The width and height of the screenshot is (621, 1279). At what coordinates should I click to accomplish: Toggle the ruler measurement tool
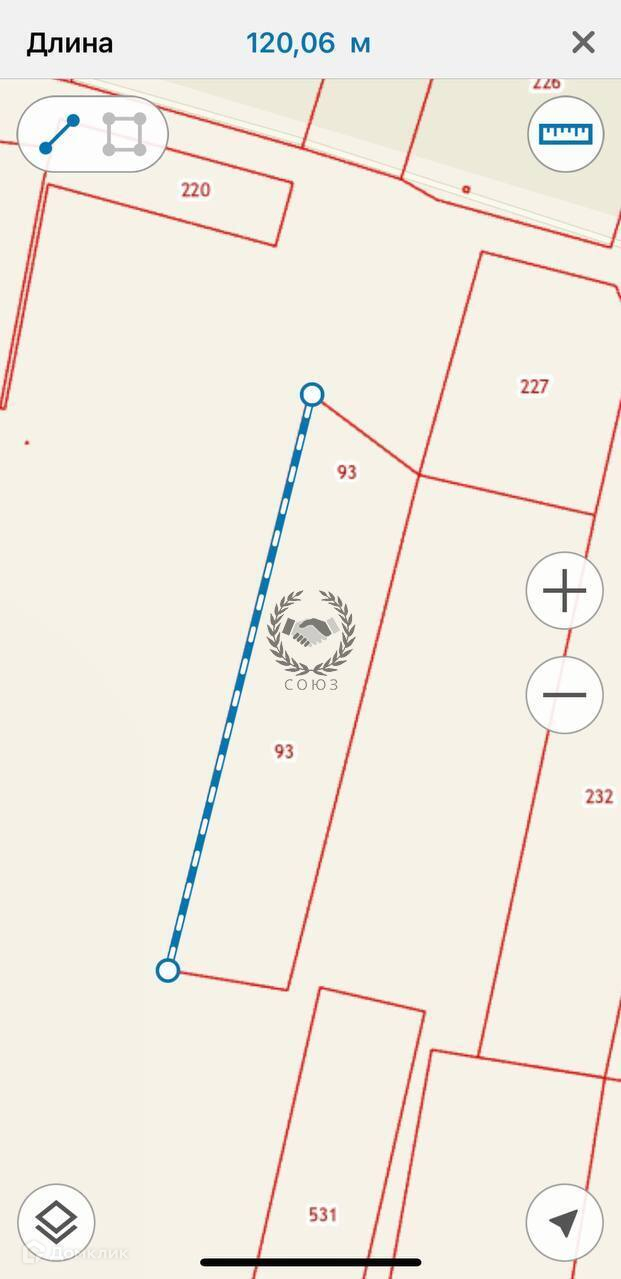(565, 134)
